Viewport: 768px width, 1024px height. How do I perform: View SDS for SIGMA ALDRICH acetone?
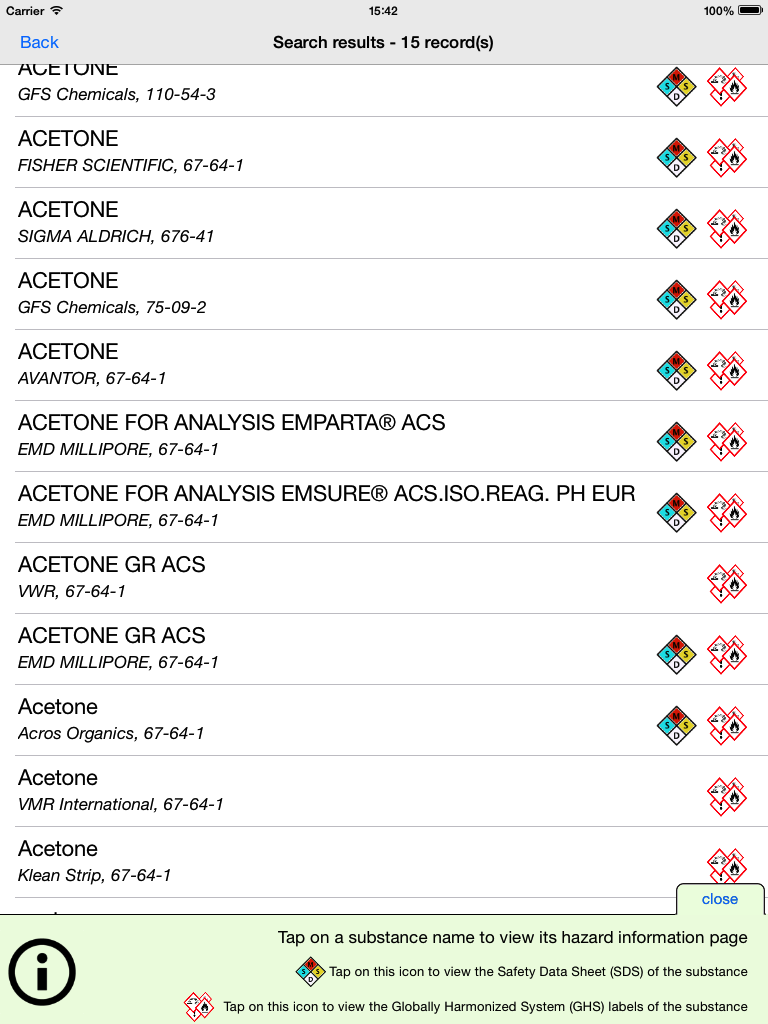tap(676, 227)
